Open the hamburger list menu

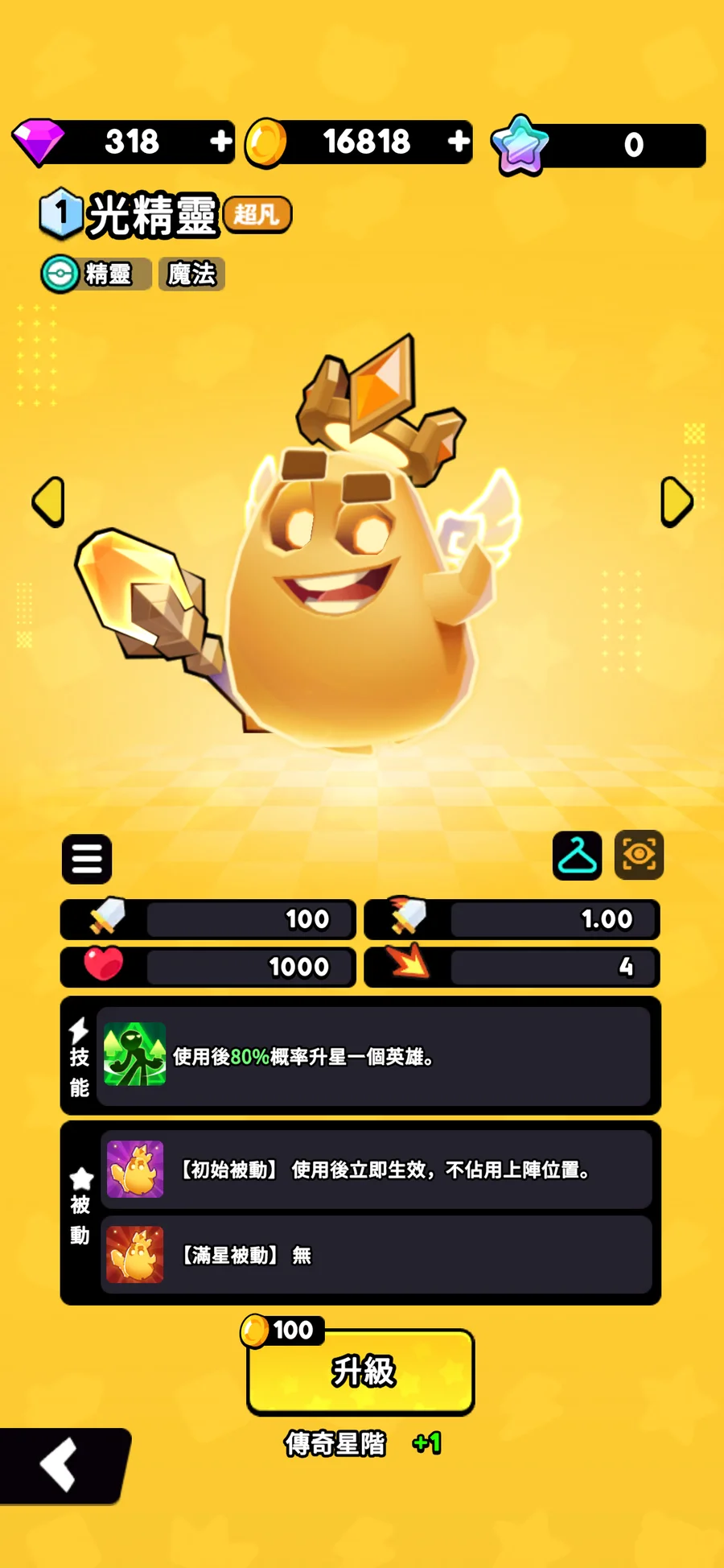tap(87, 859)
